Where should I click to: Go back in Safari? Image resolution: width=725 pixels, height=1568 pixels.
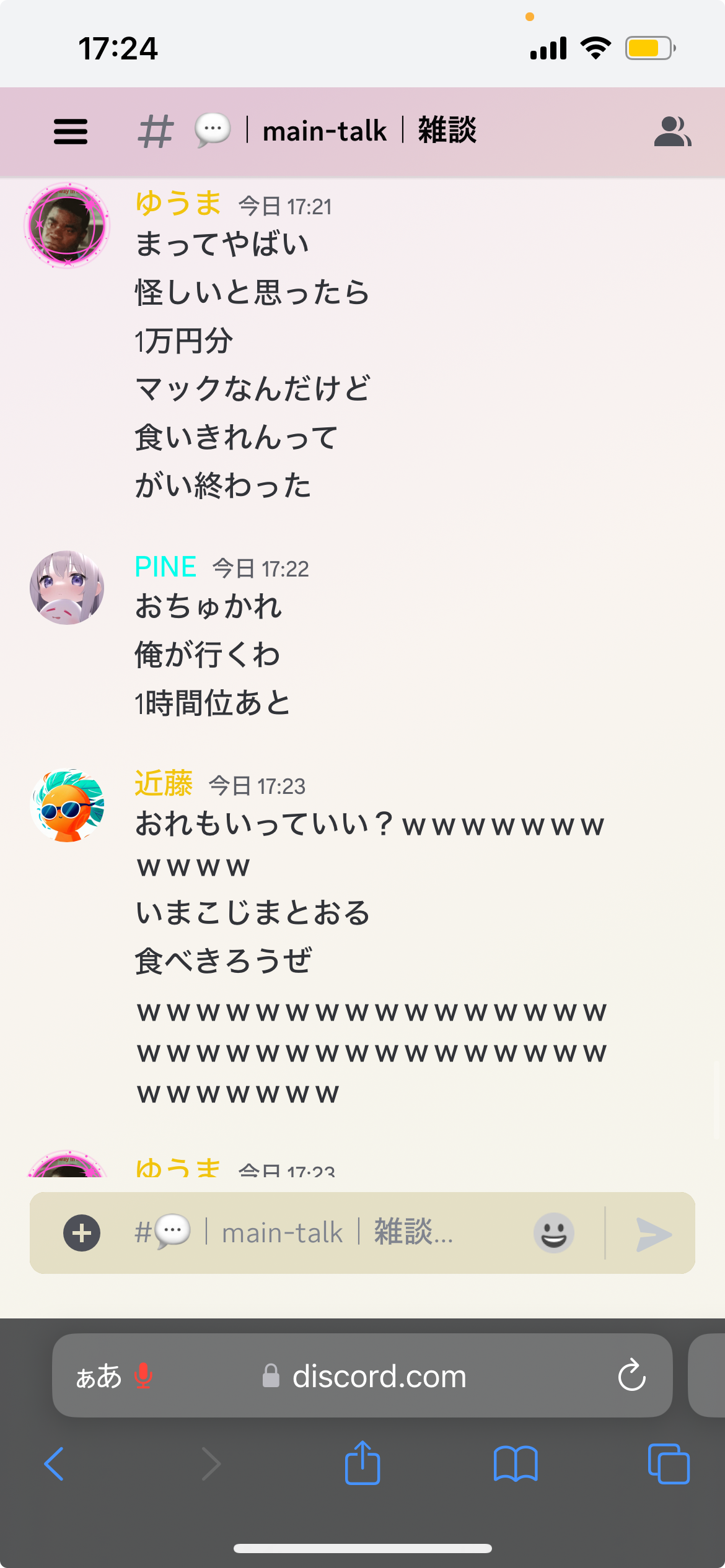point(55,1464)
